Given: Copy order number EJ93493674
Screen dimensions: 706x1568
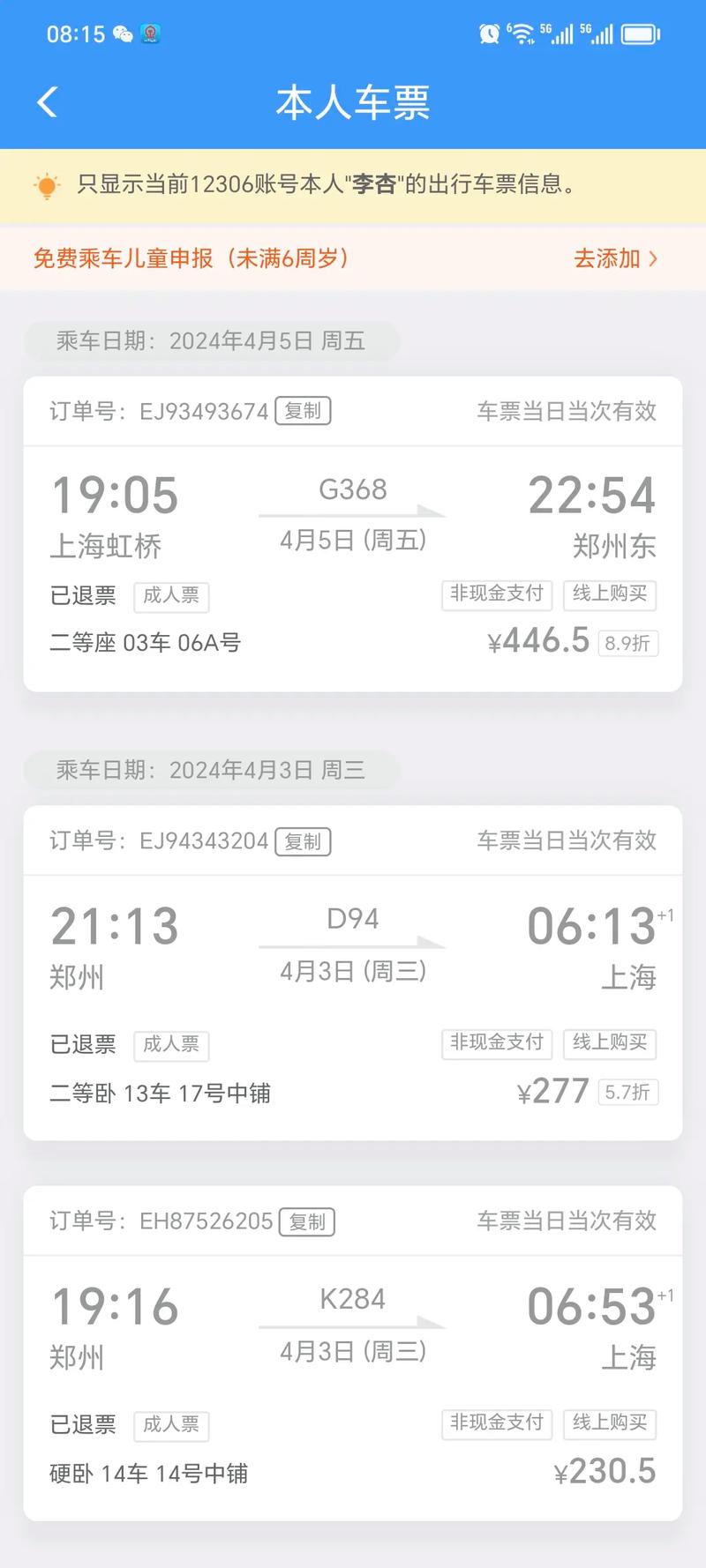Looking at the screenshot, I should point(304,411).
